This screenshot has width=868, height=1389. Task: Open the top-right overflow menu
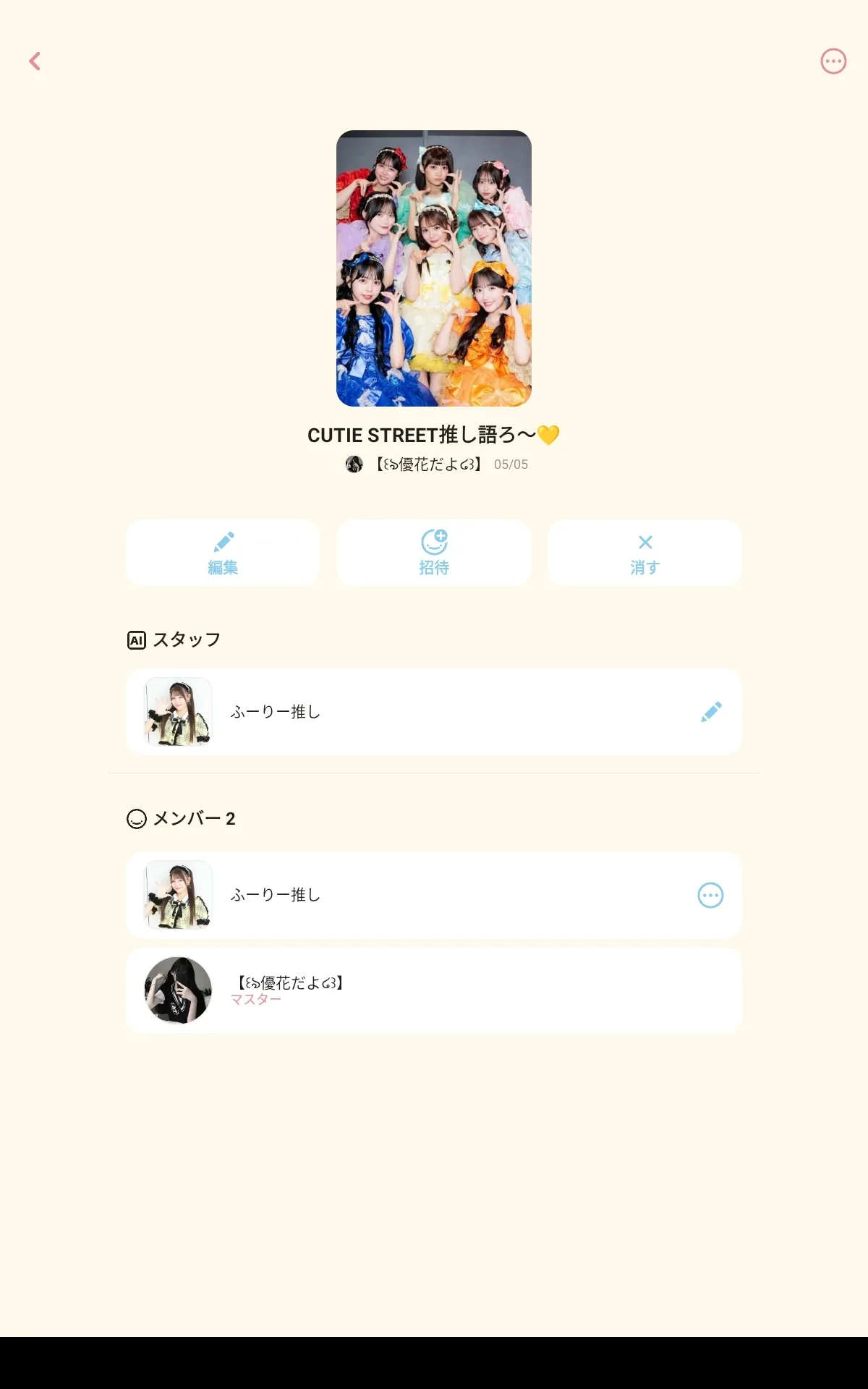(833, 61)
